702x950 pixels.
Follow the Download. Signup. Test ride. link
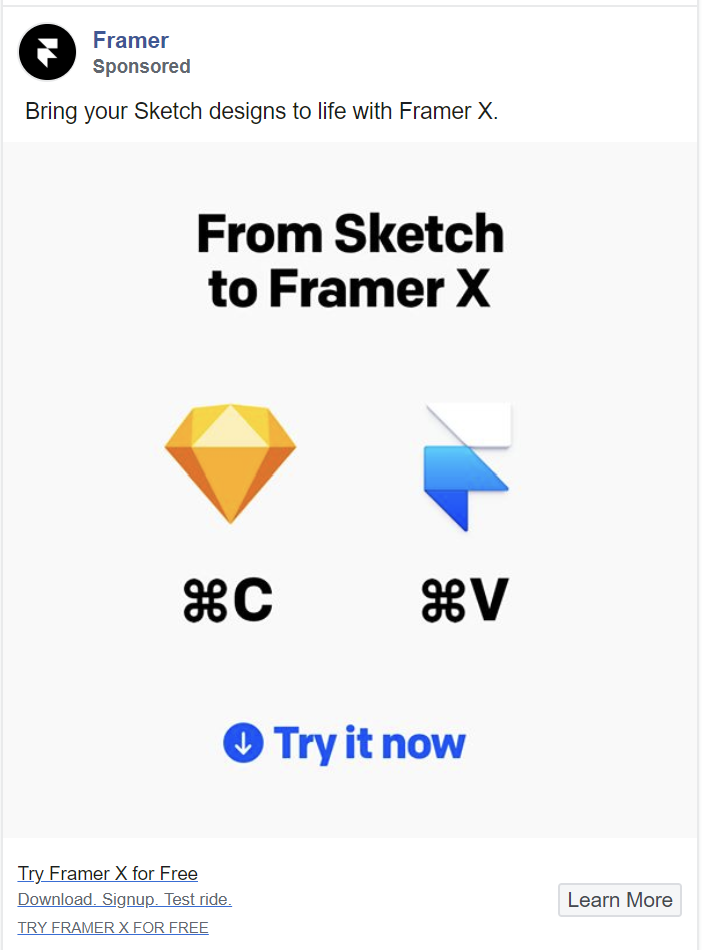pos(125,900)
